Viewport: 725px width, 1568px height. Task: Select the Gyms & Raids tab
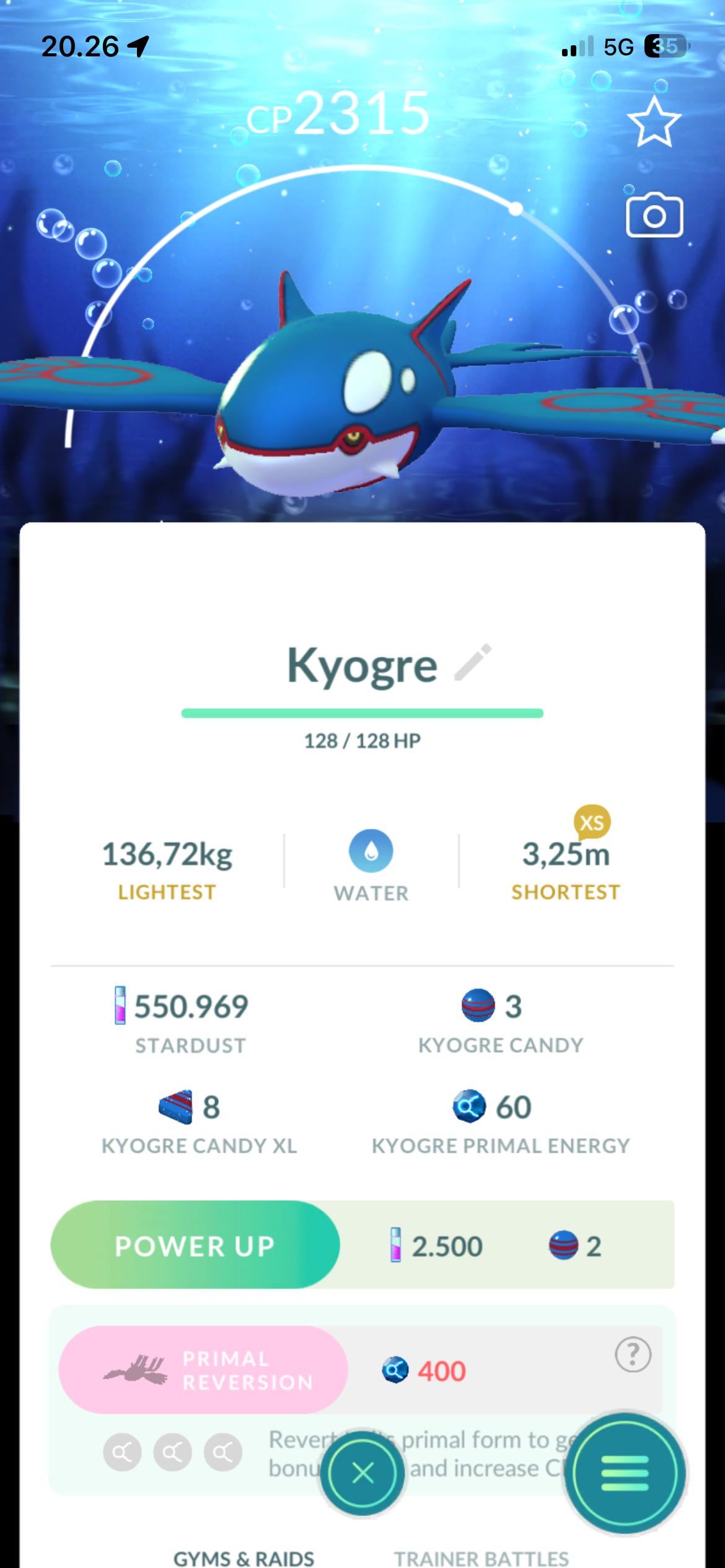click(244, 1558)
